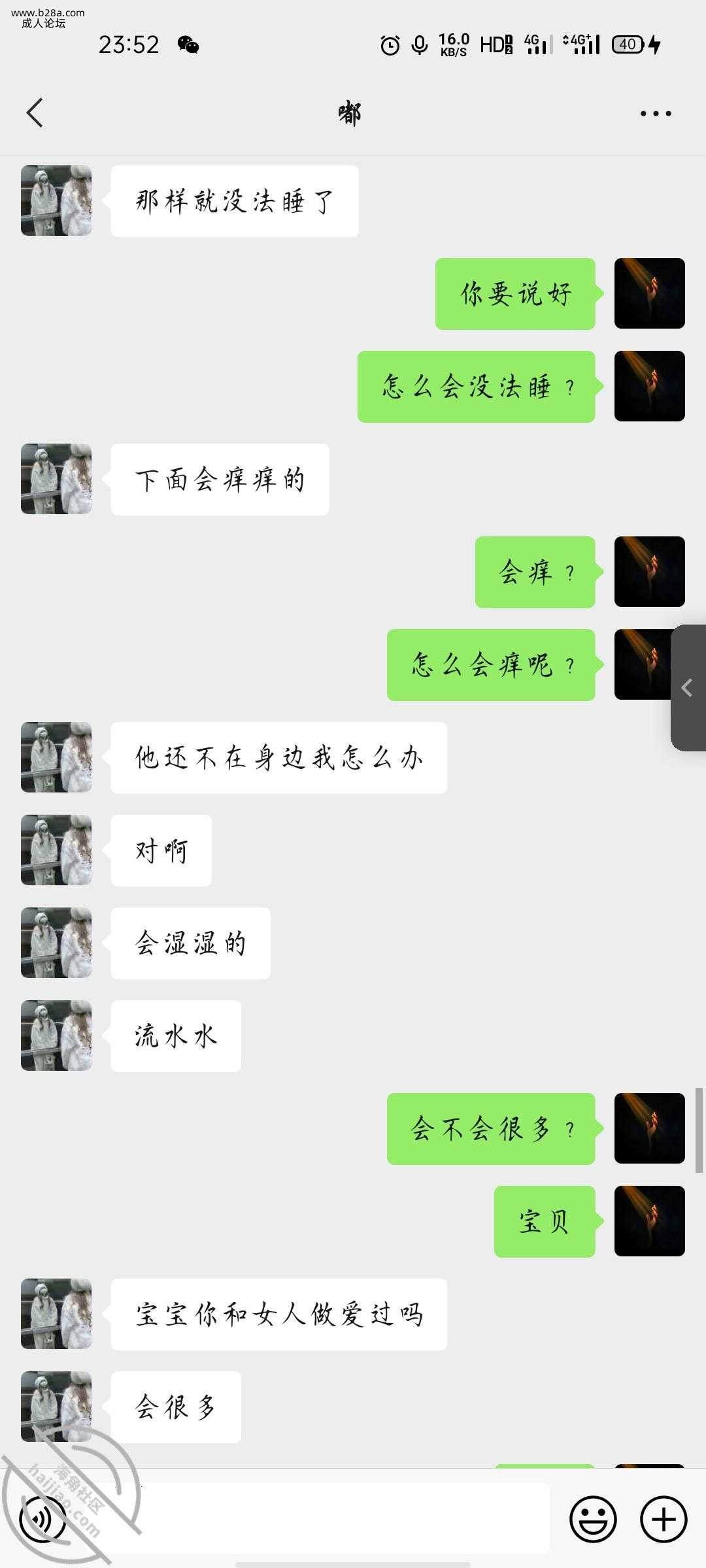This screenshot has height=1568, width=706.
Task: Open the three-dot chat options menu
Action: tap(655, 114)
